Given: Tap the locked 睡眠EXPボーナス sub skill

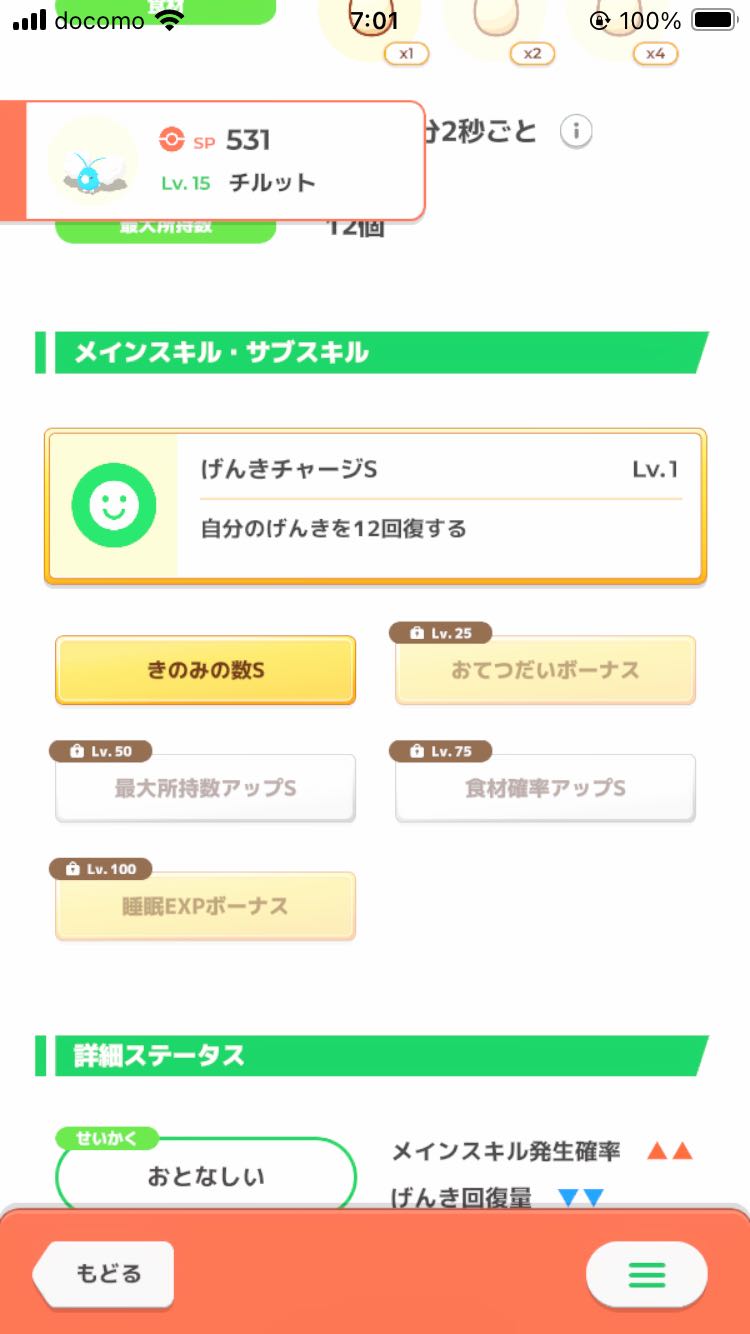Looking at the screenshot, I should 205,906.
